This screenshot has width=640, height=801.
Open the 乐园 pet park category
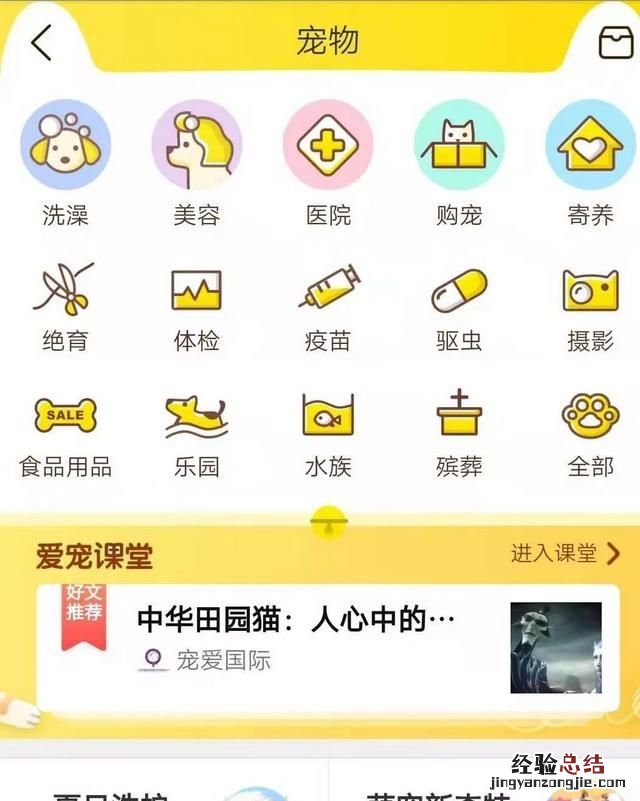tap(196, 416)
